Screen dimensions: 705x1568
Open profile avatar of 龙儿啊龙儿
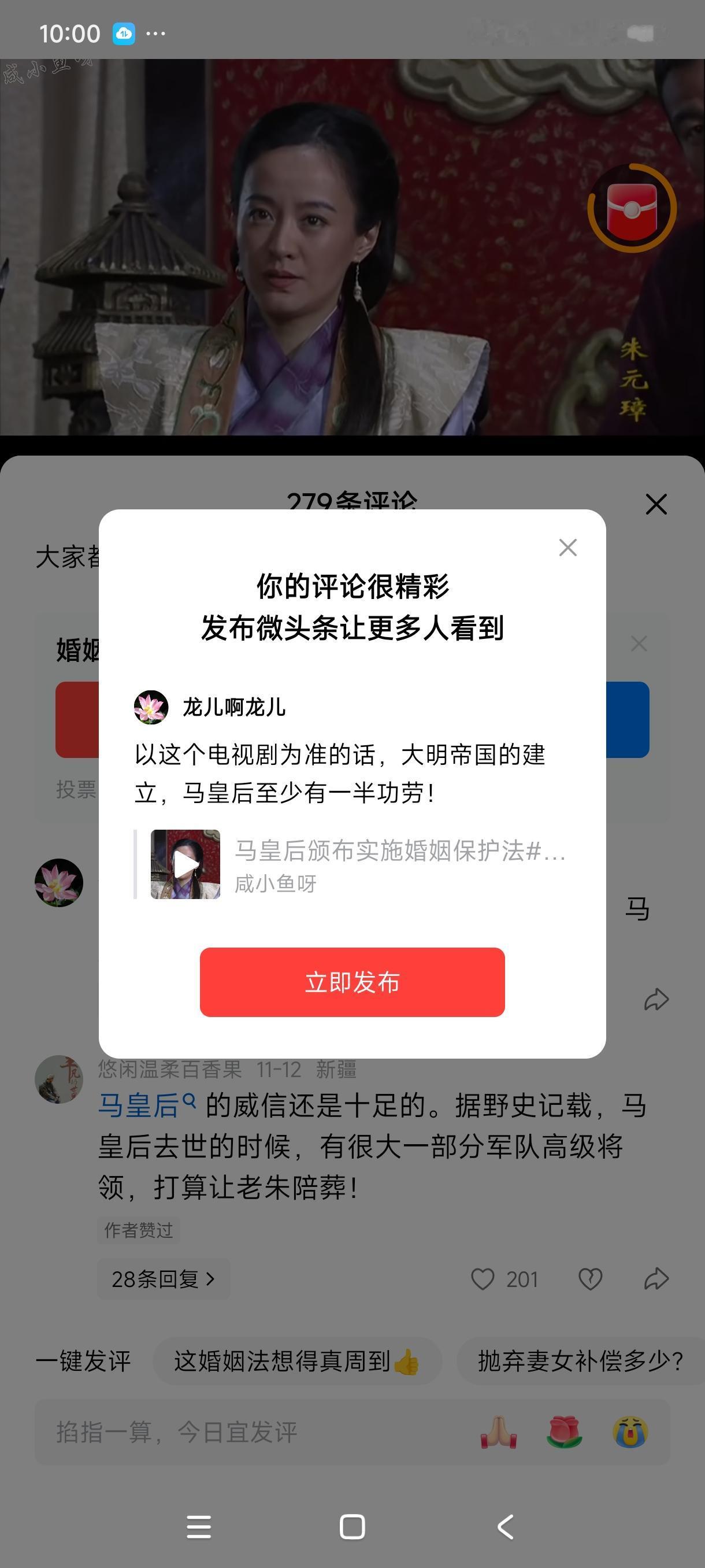[151, 708]
